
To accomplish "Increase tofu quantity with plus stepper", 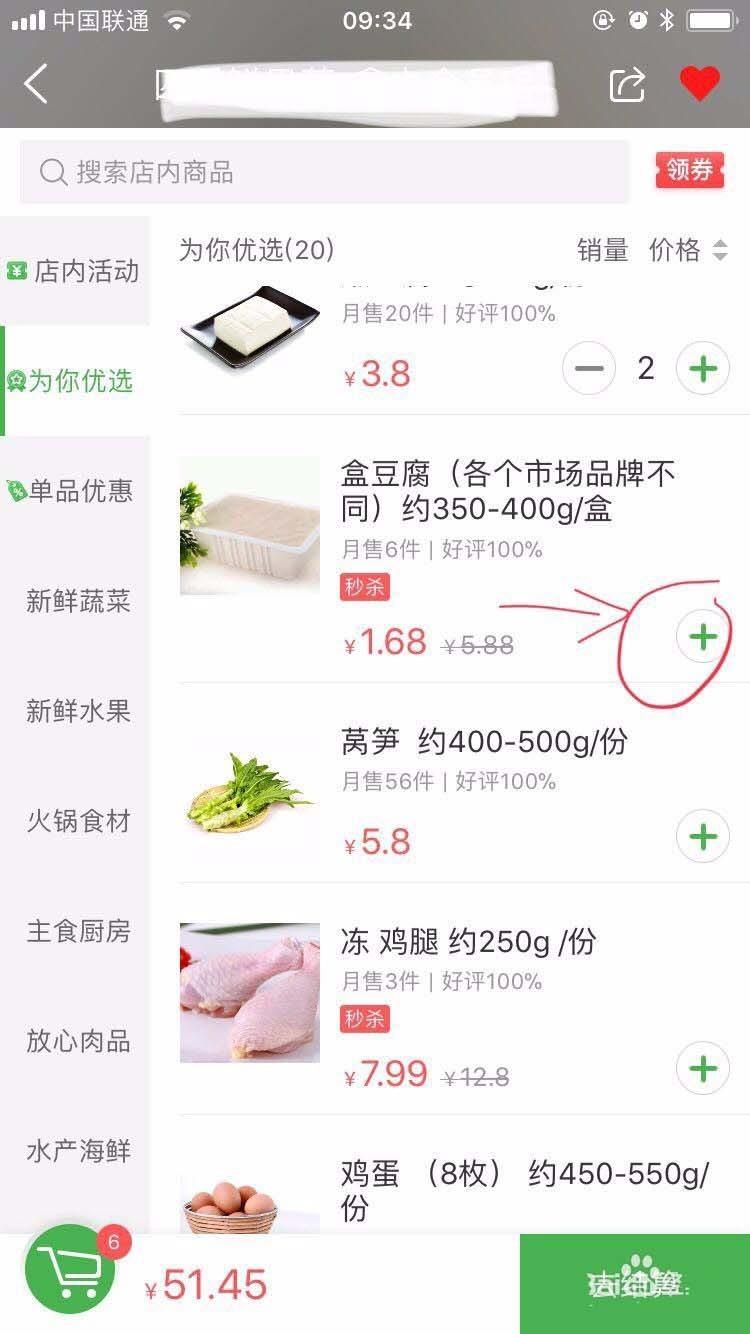I will pos(703,369).
